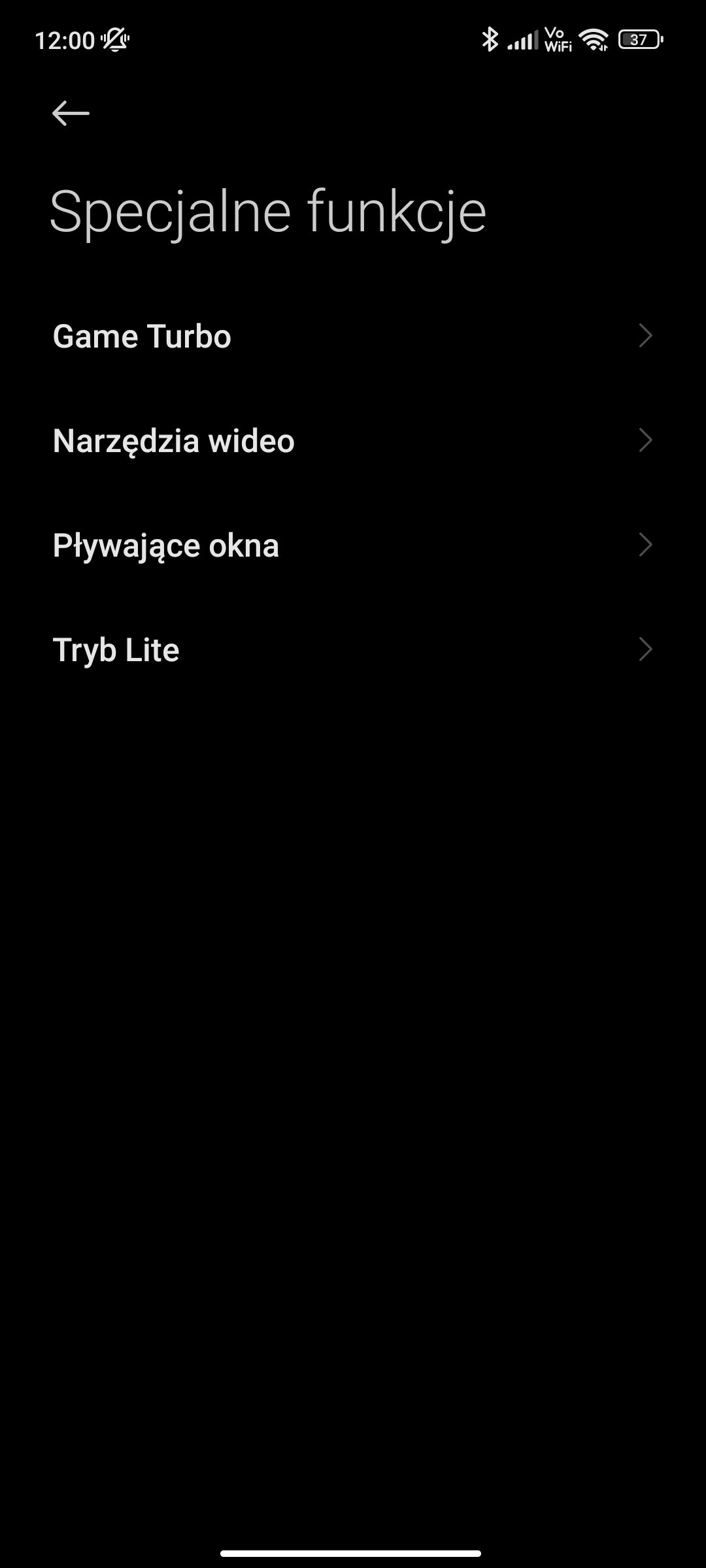
Task: Go back using the top arrow
Action: pyautogui.click(x=71, y=114)
